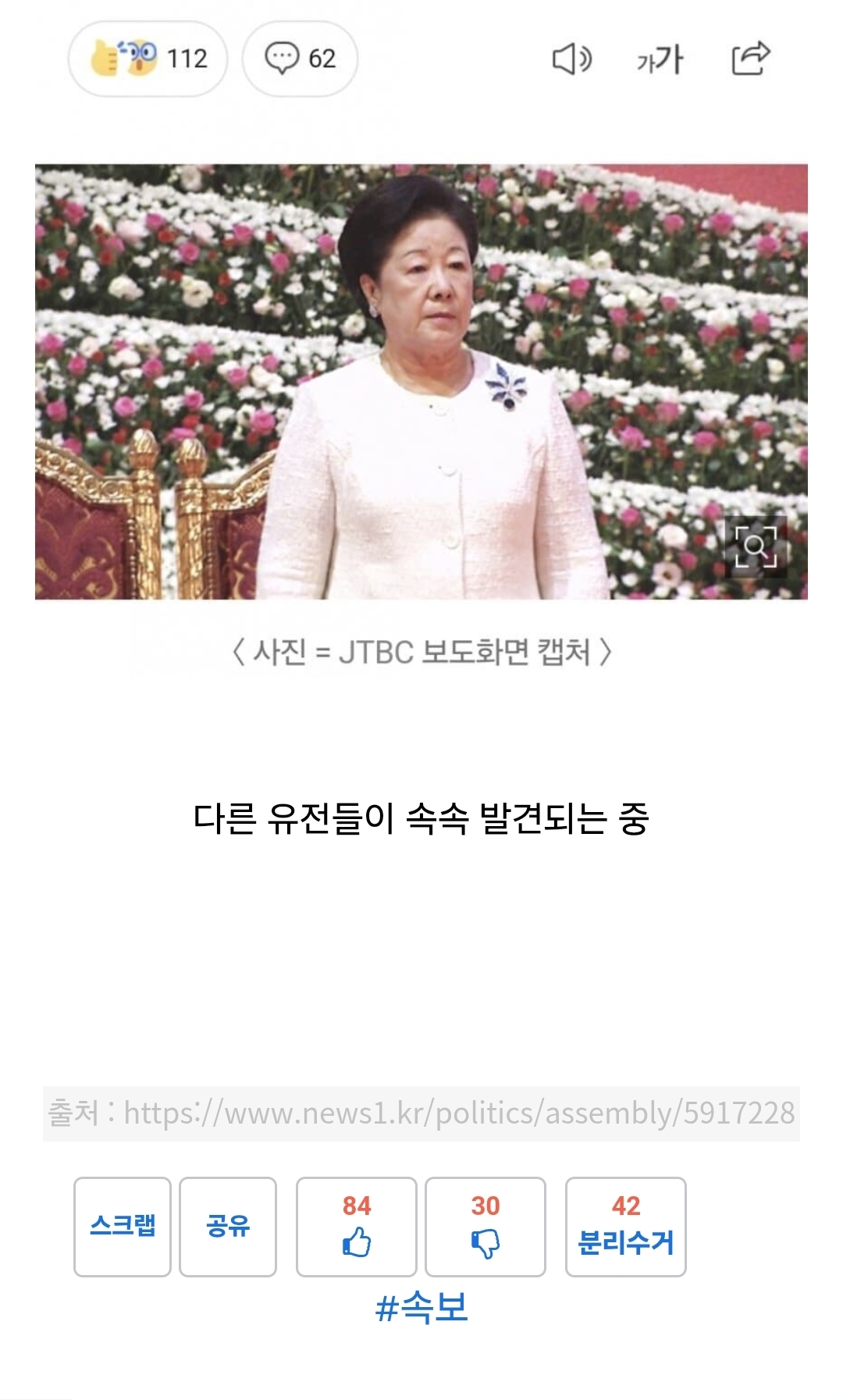Tap the 112 reactions button
Image resolution: width=843 pixels, height=1400 pixels.
click(148, 59)
